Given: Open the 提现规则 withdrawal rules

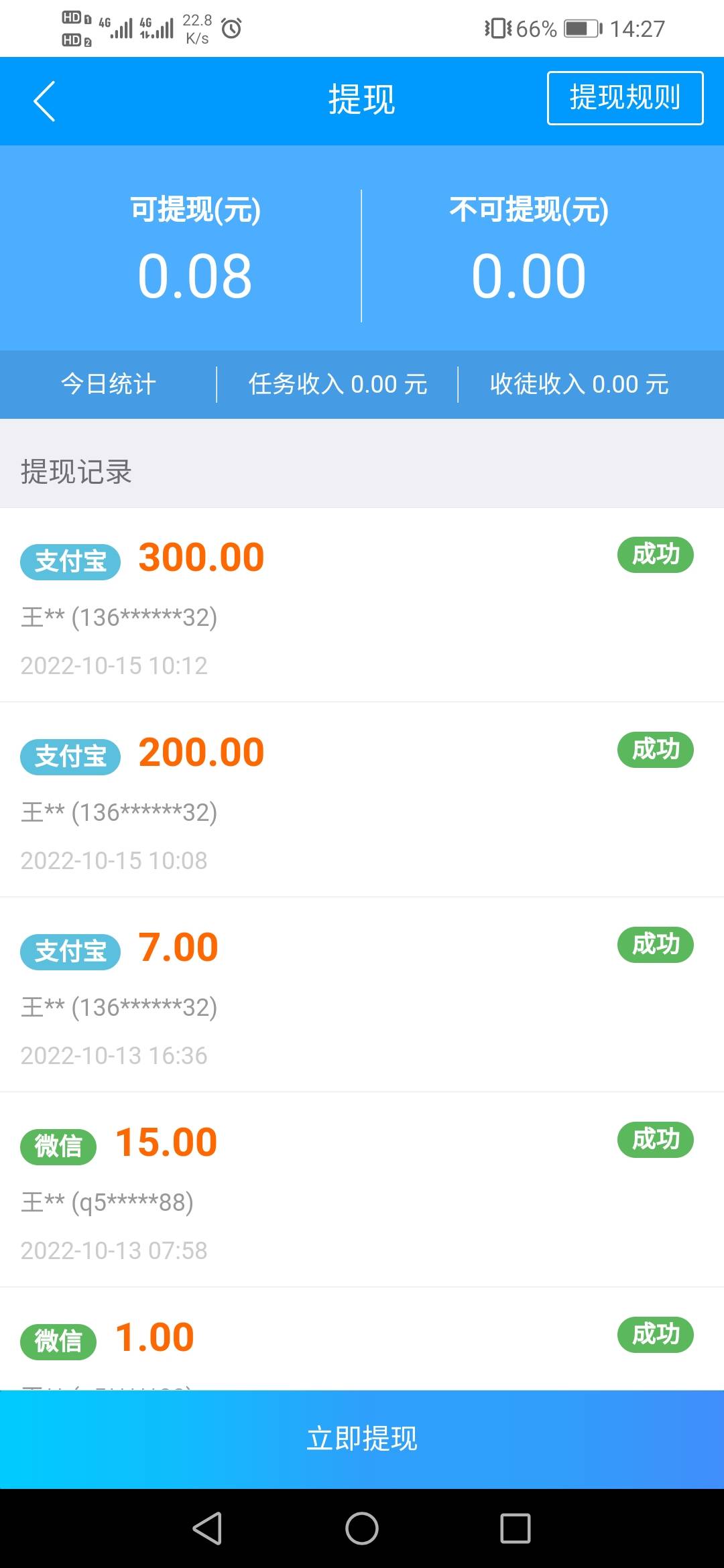Looking at the screenshot, I should click(625, 98).
